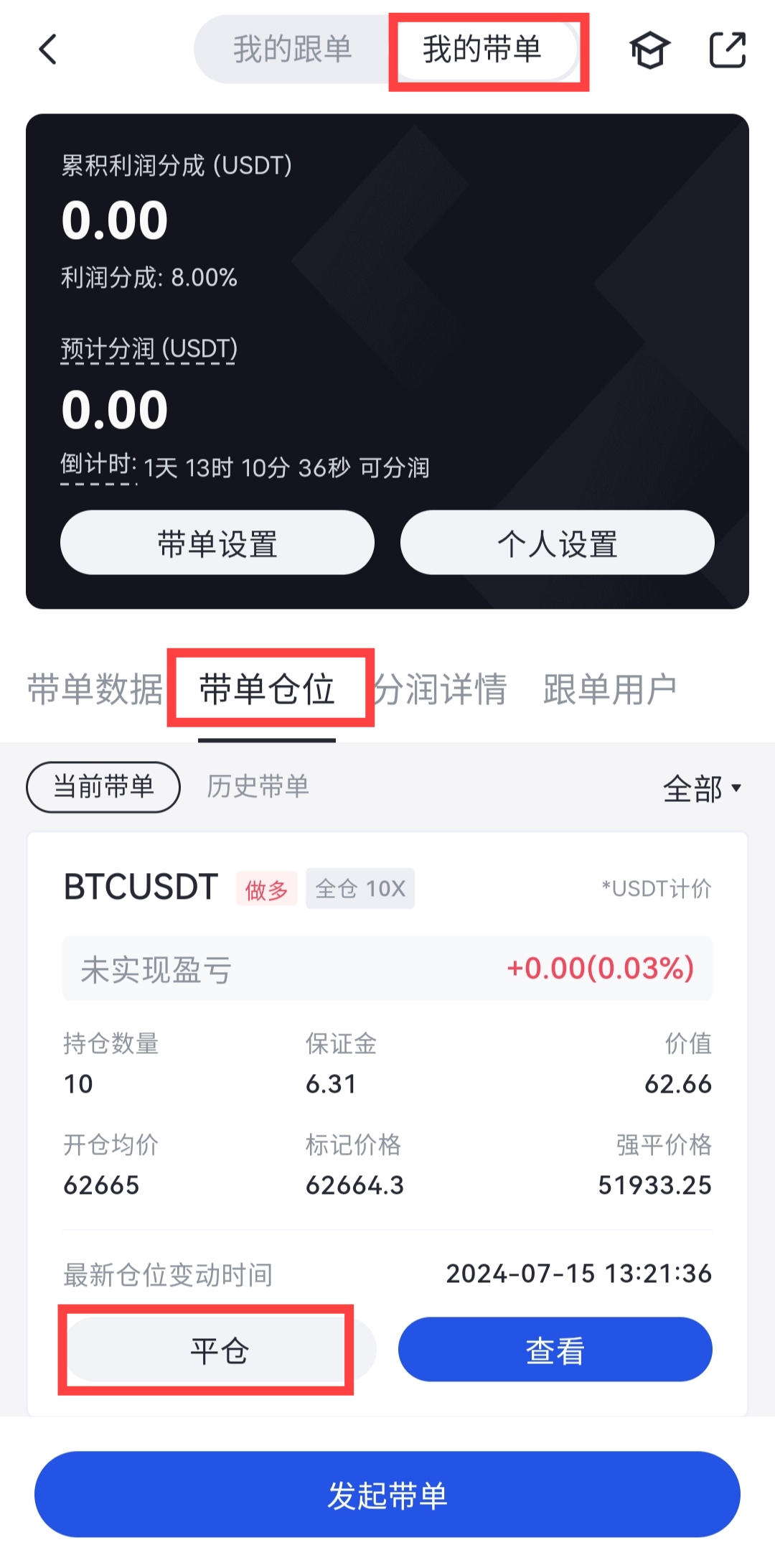Tap 预计分润 (USDT) underlined label

pos(149,349)
